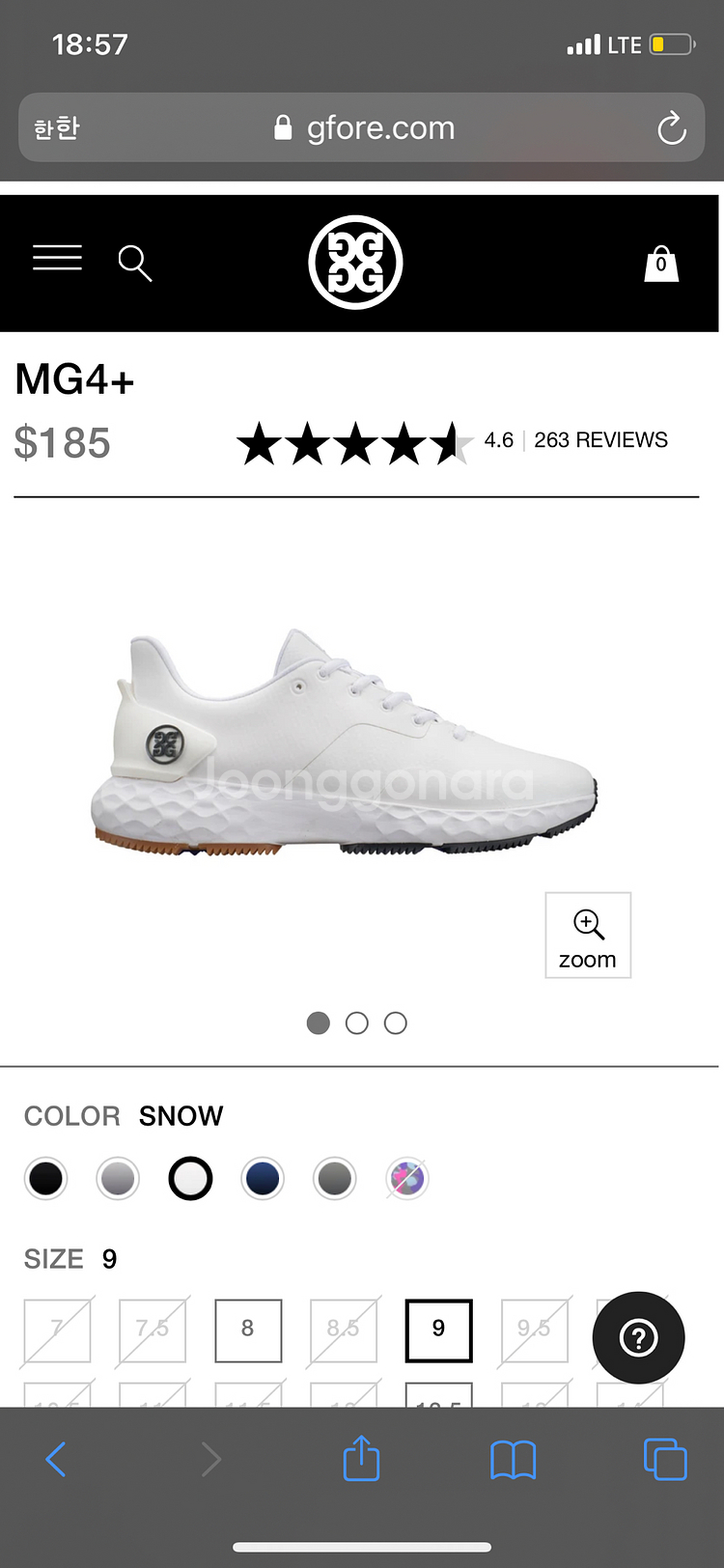Open the help question mark button
Viewport: 724px width, 1568px height.
[638, 1338]
